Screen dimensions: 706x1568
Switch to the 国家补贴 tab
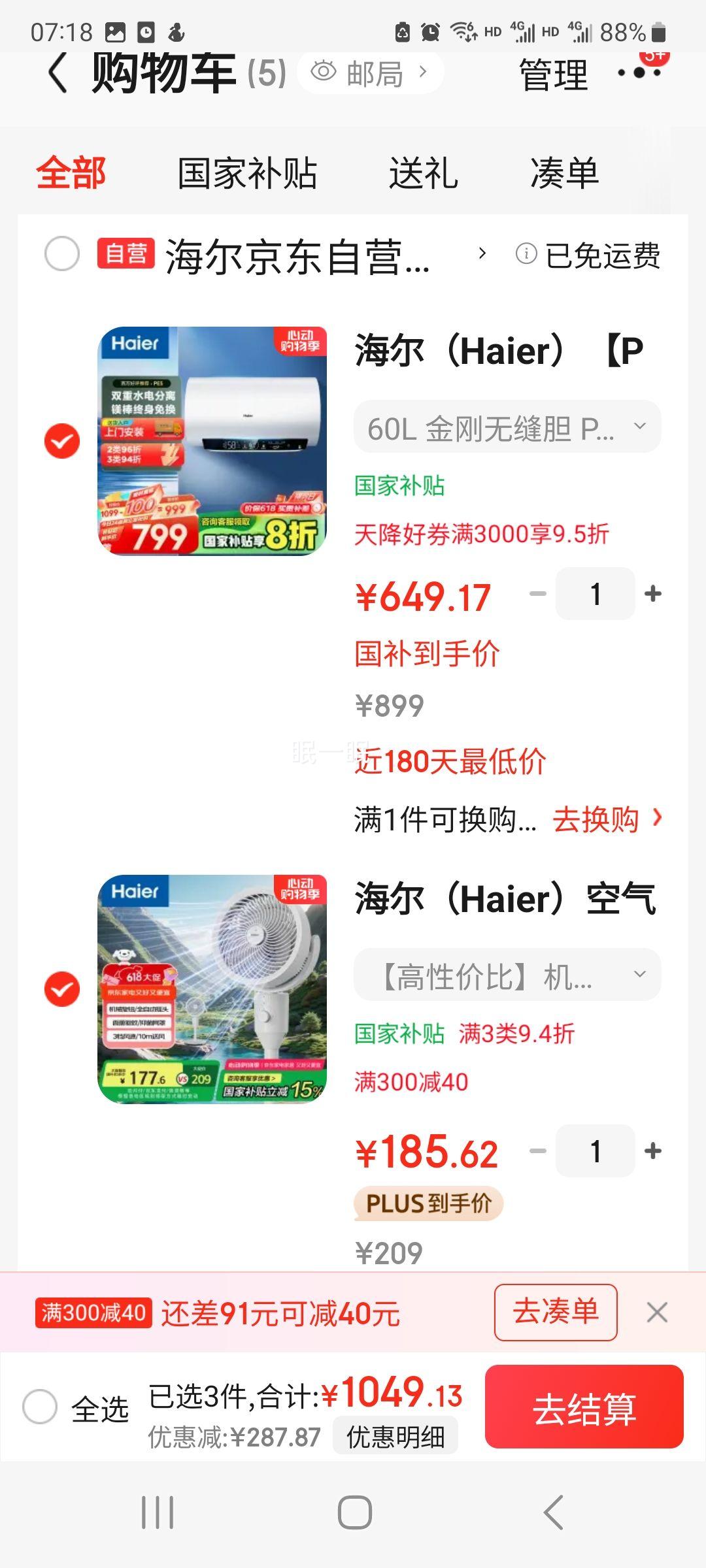pos(247,172)
